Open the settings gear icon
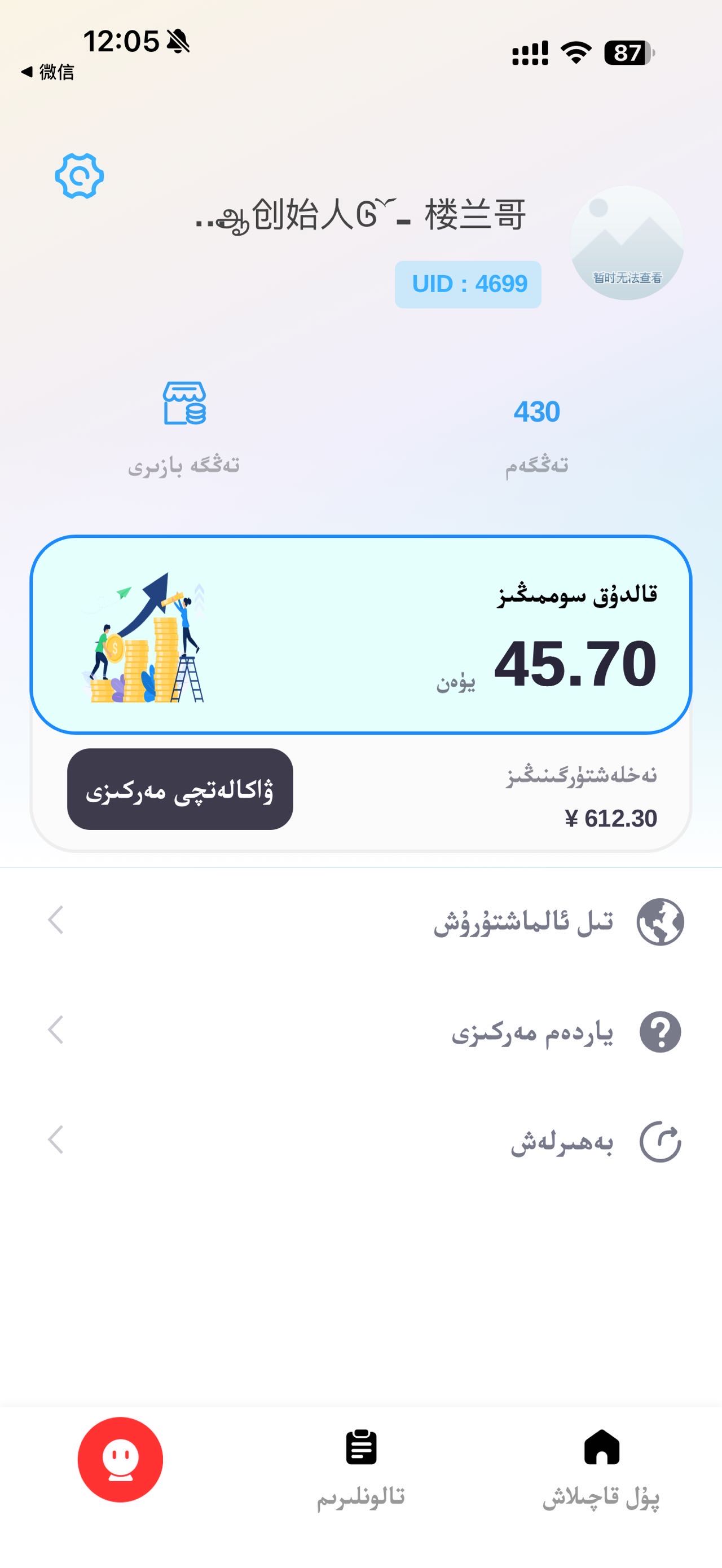 point(79,176)
